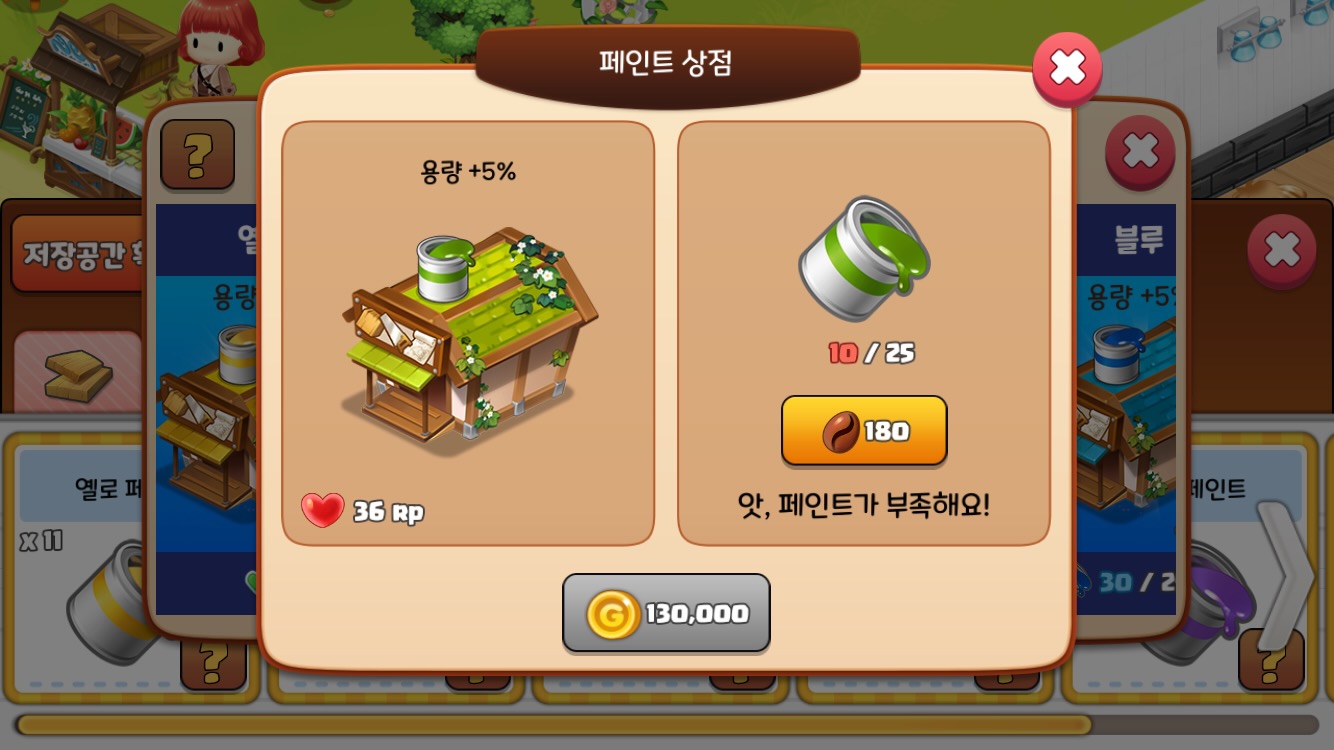Tap the right arrow to see more paints
Image resolution: width=1334 pixels, height=750 pixels.
(1288, 578)
